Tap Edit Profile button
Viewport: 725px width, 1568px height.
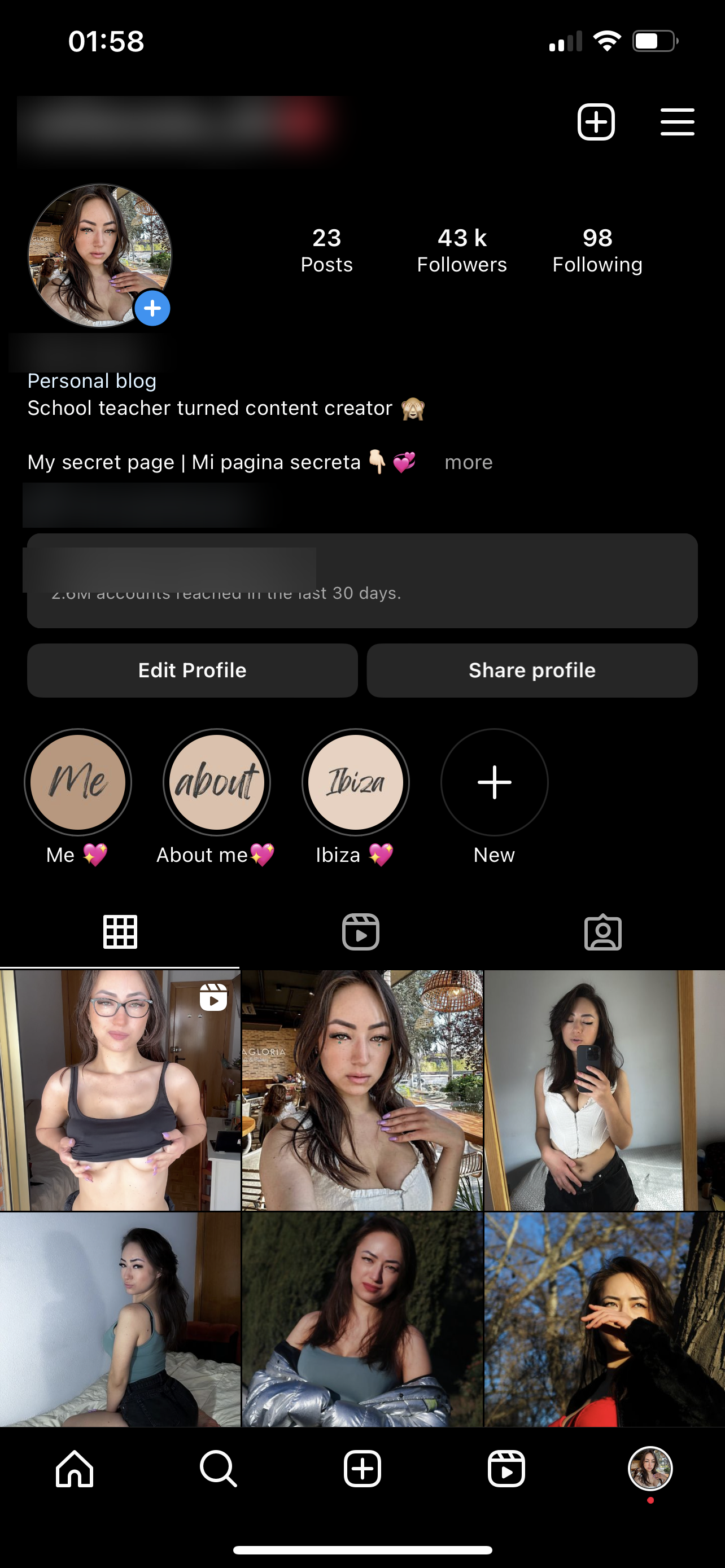point(192,670)
